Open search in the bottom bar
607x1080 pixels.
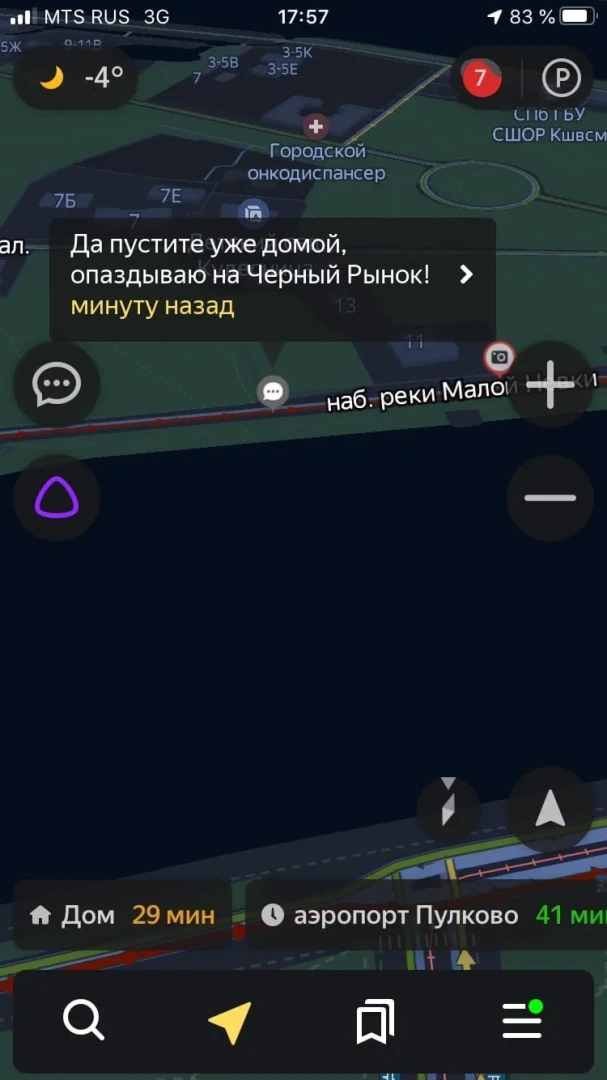[83, 1021]
